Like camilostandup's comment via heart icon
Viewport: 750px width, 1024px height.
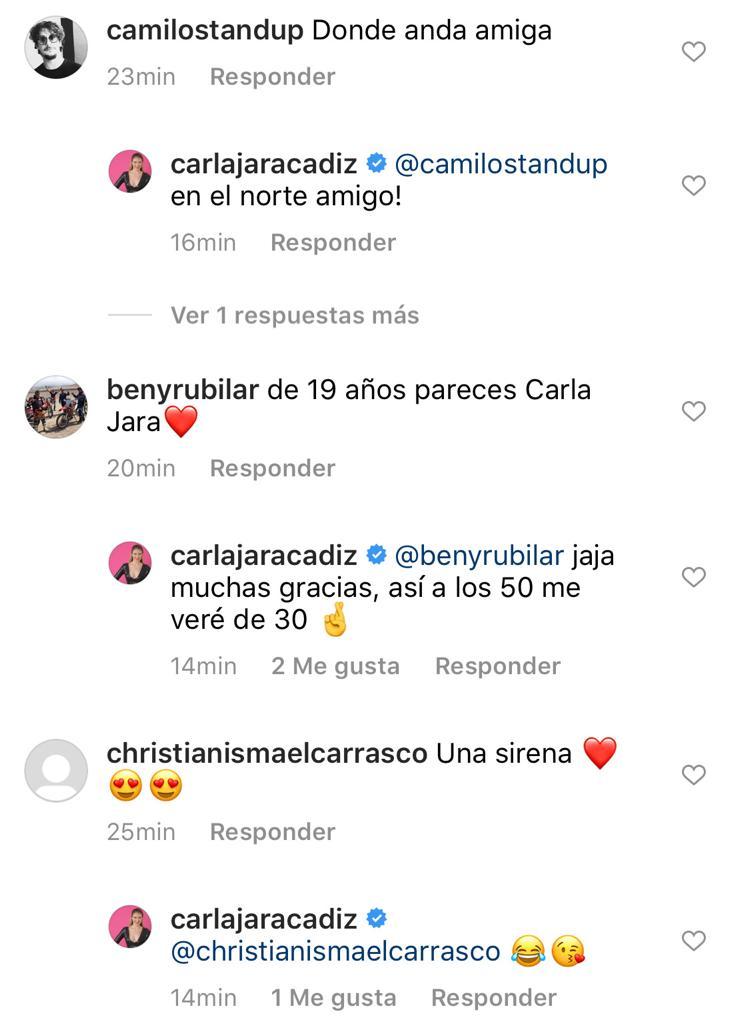tap(694, 51)
